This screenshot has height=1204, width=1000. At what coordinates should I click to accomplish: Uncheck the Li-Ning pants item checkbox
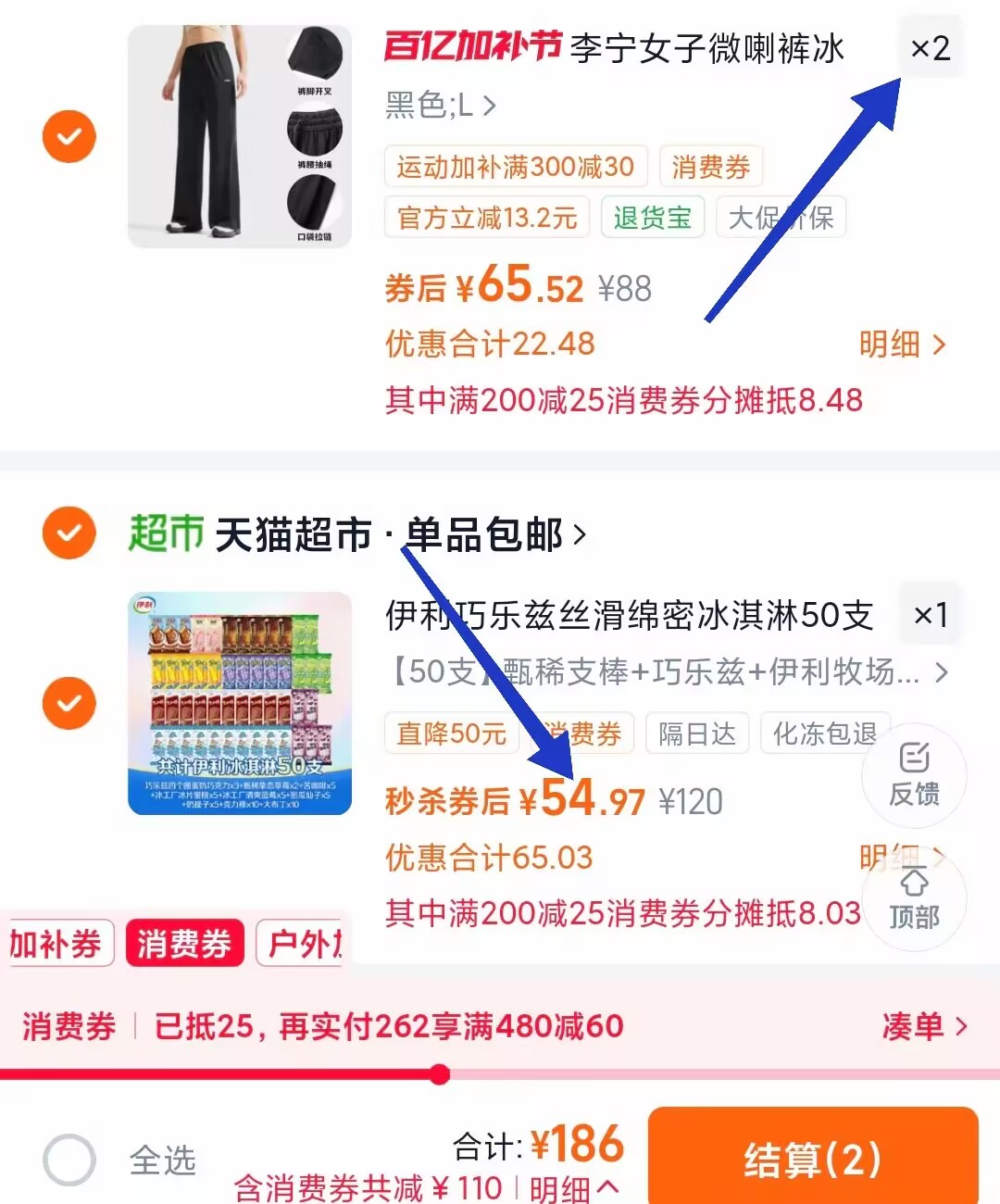69,137
